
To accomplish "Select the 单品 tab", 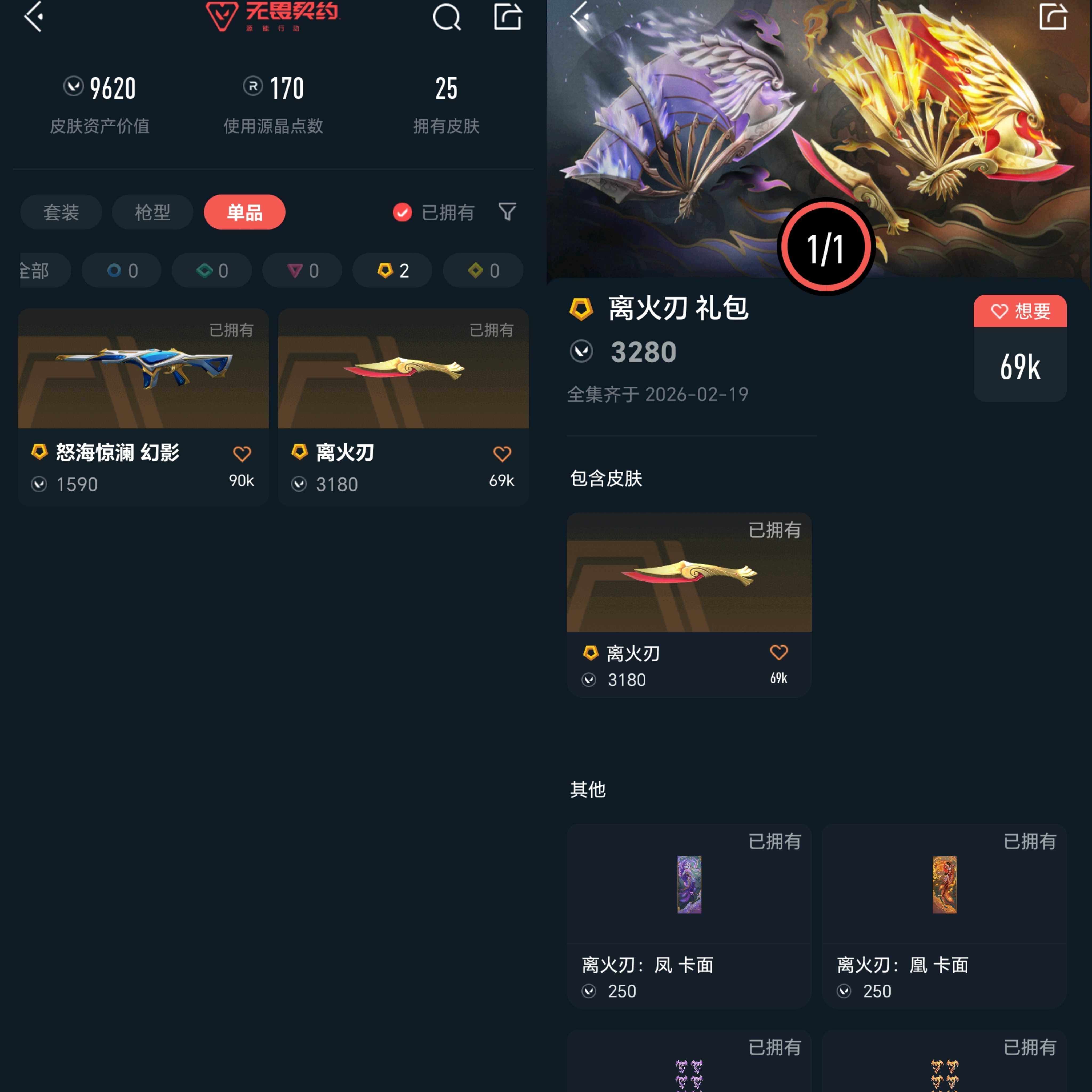I will pos(244,212).
